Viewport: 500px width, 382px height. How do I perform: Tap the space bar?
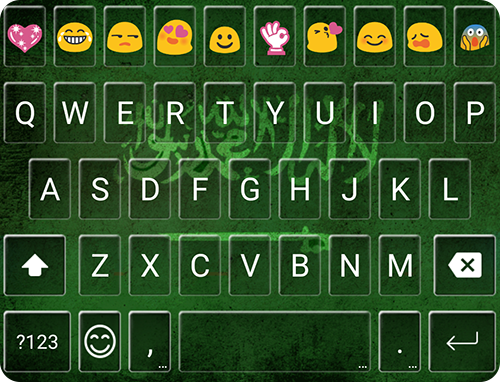coord(275,342)
